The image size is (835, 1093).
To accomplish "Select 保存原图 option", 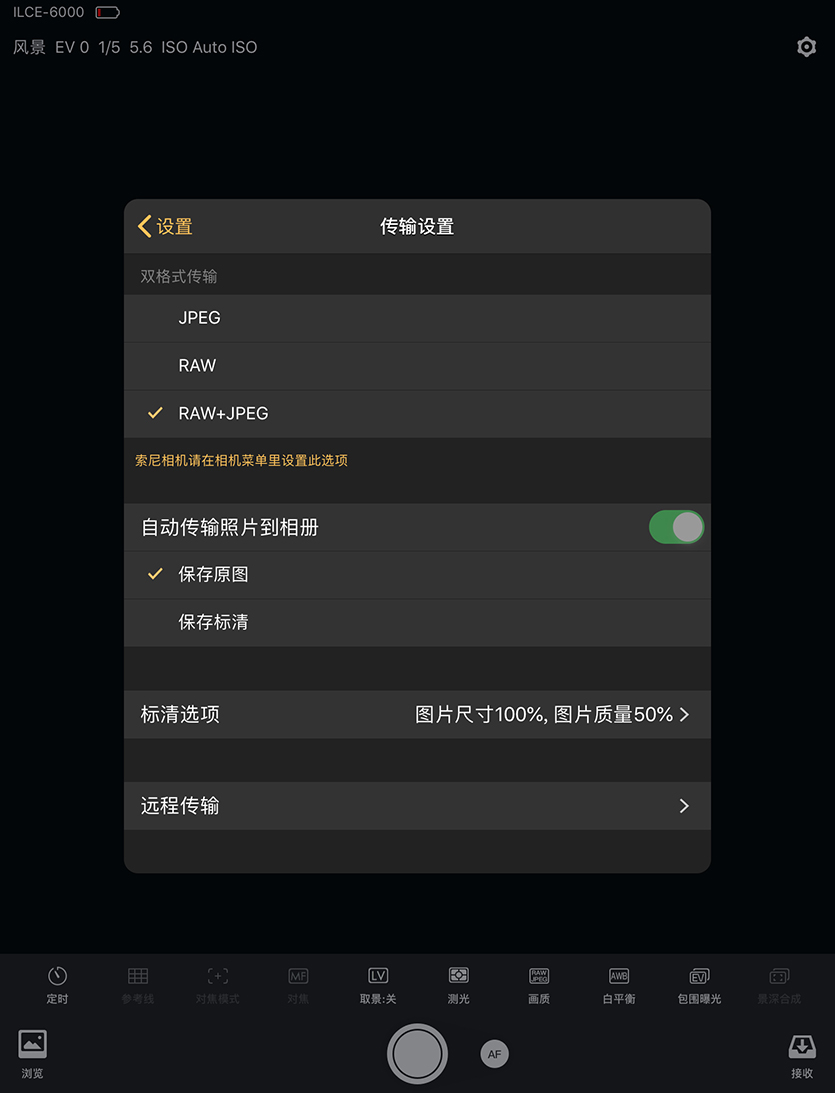I will tap(417, 575).
